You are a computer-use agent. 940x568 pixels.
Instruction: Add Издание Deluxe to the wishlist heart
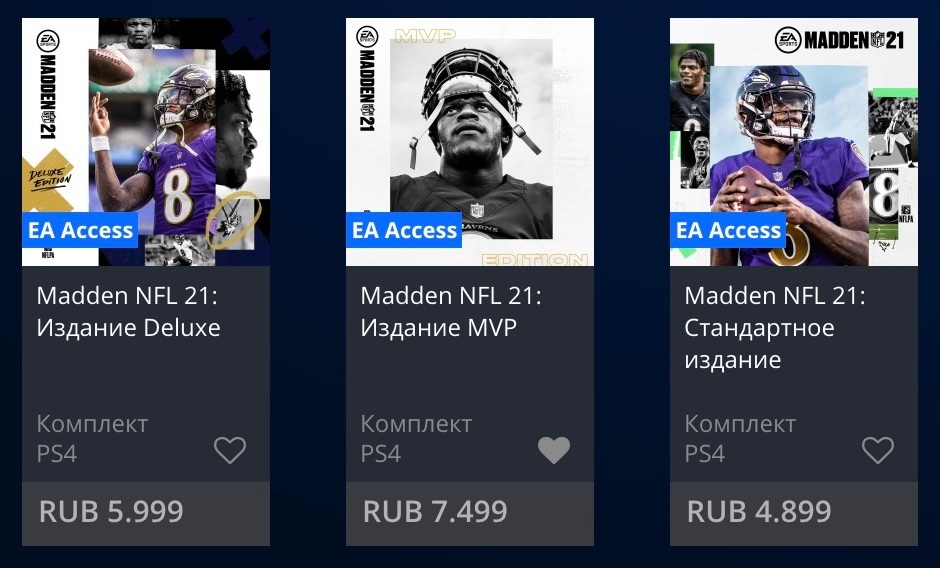pyautogui.click(x=230, y=450)
